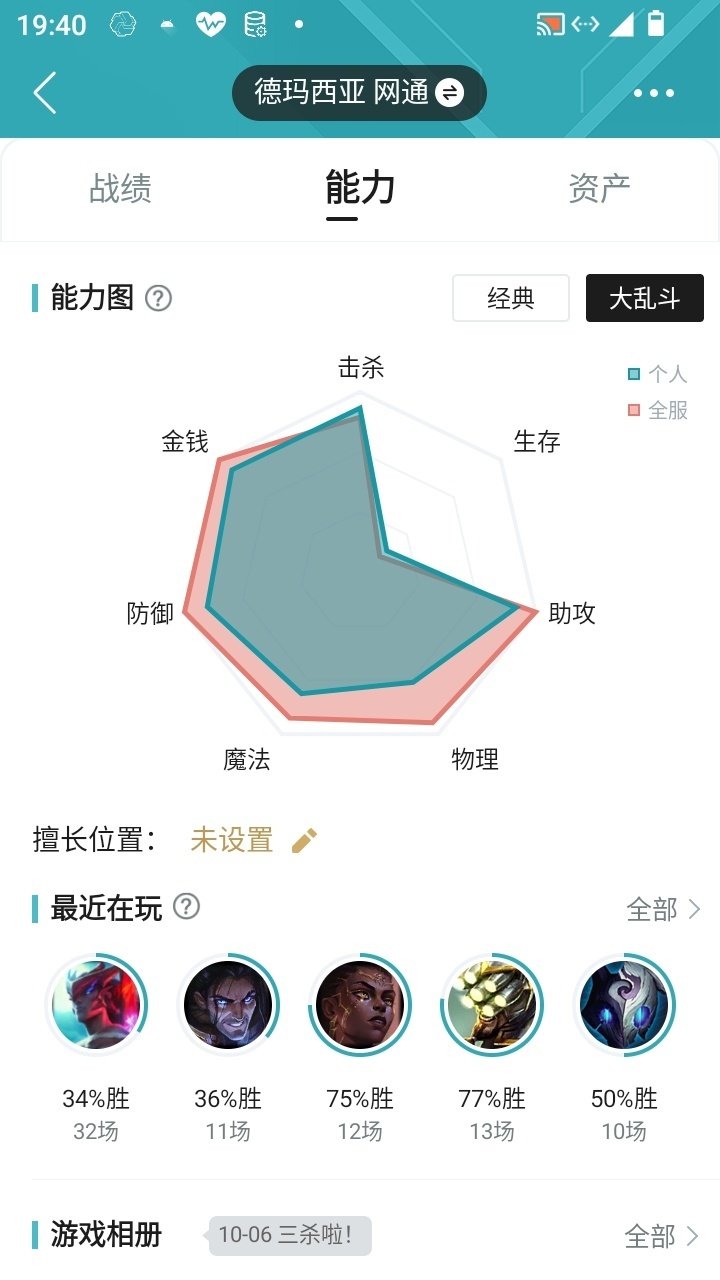Image resolution: width=720 pixels, height=1280 pixels.
Task: Tap the help icon next to 能力图
Action: click(157, 298)
